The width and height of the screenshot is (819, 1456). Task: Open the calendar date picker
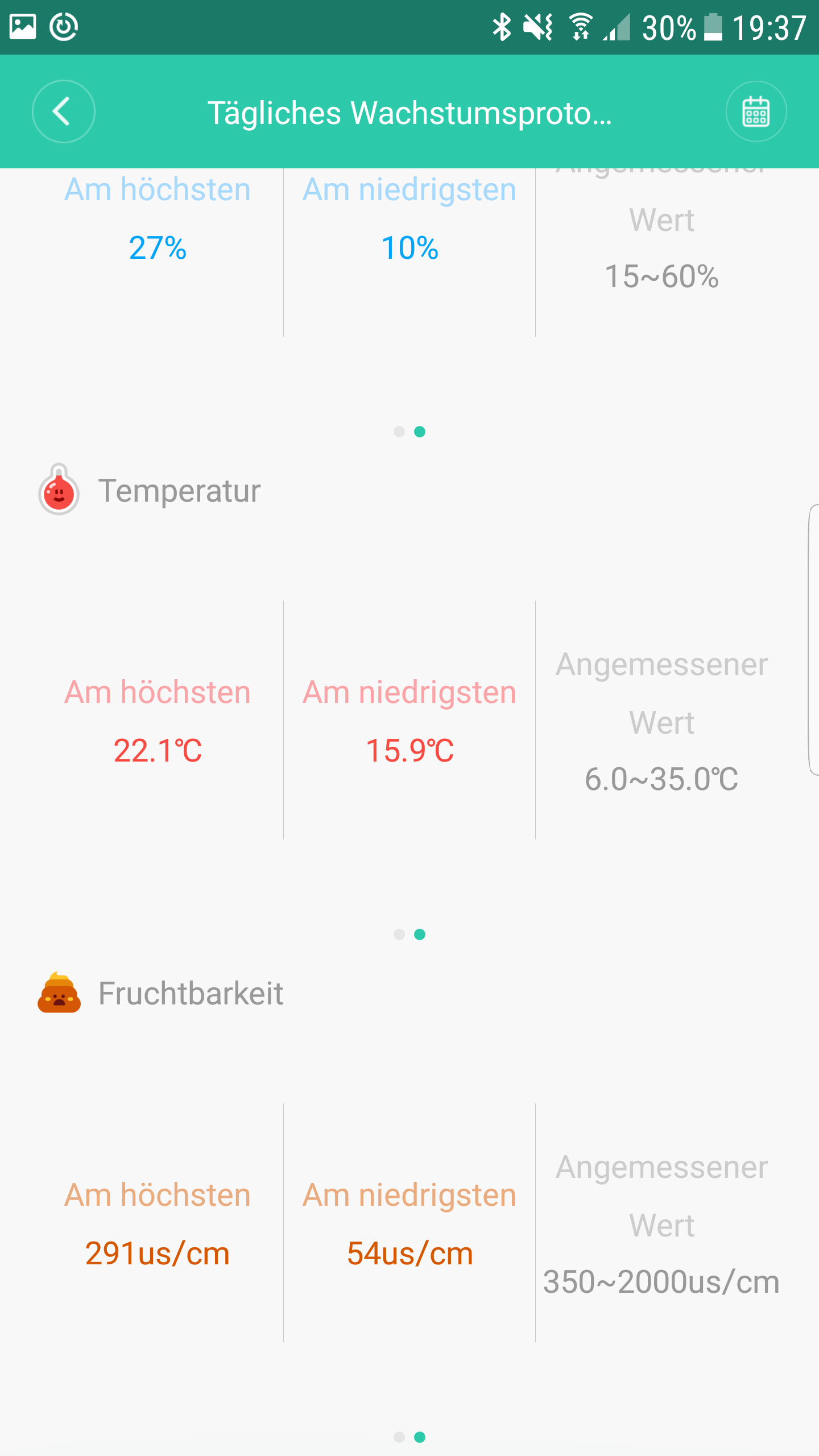[x=756, y=111]
